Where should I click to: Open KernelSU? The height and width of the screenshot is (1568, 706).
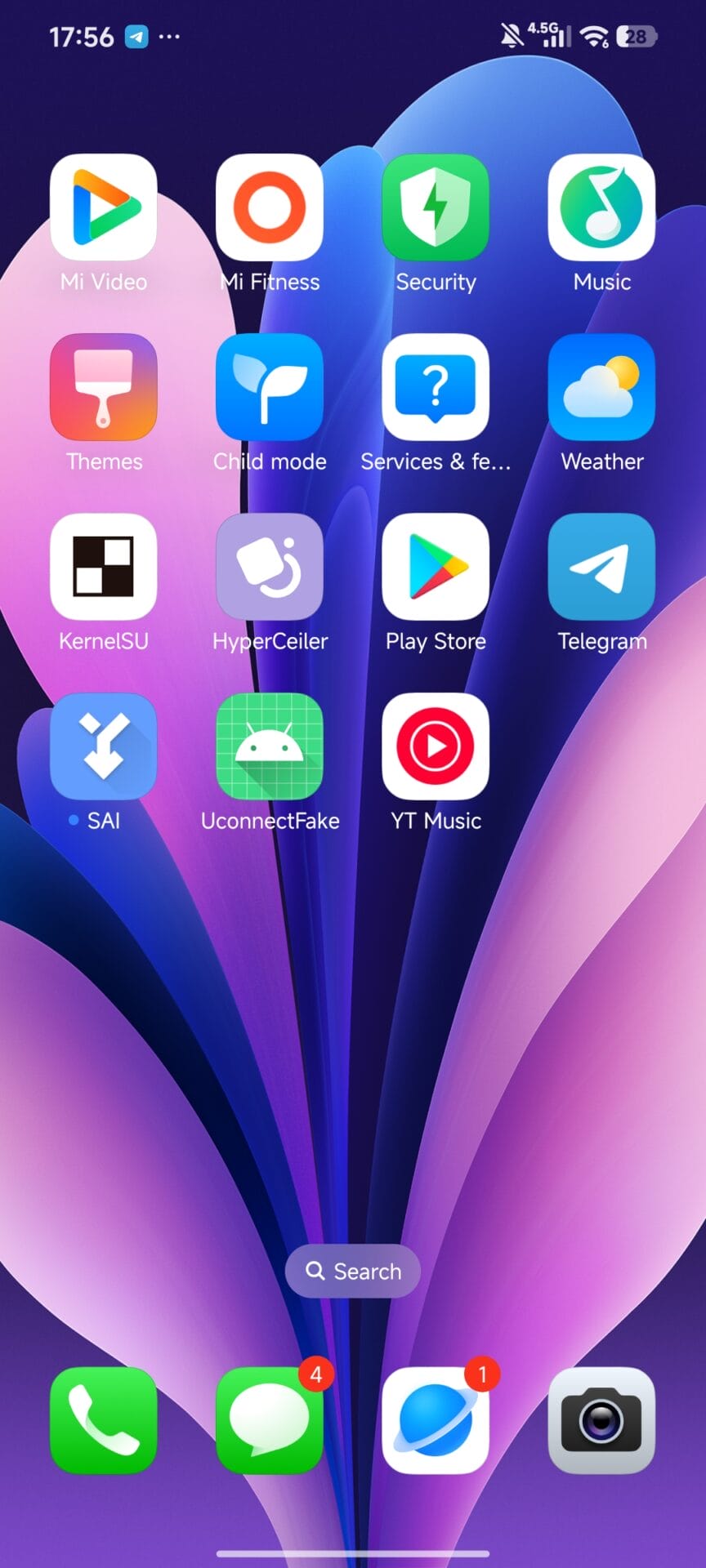pyautogui.click(x=104, y=567)
